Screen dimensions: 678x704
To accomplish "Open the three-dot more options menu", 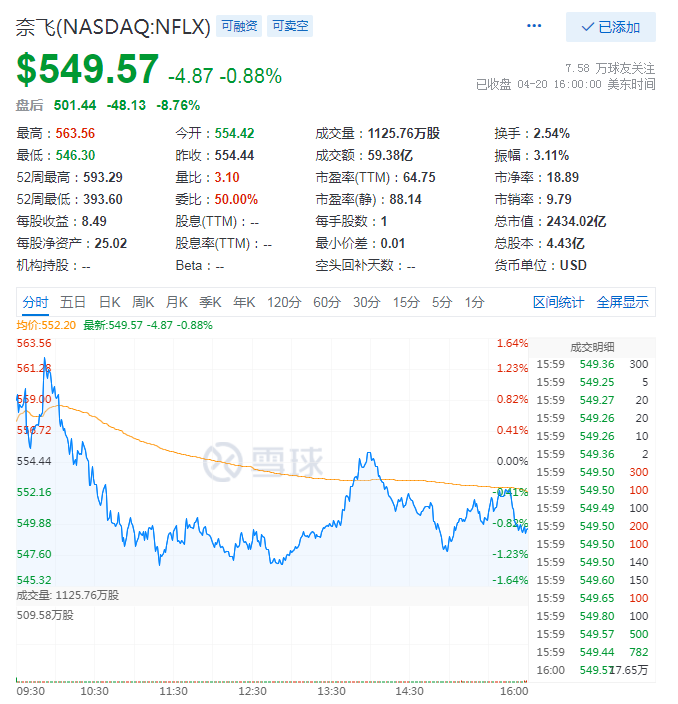I will pos(534,27).
